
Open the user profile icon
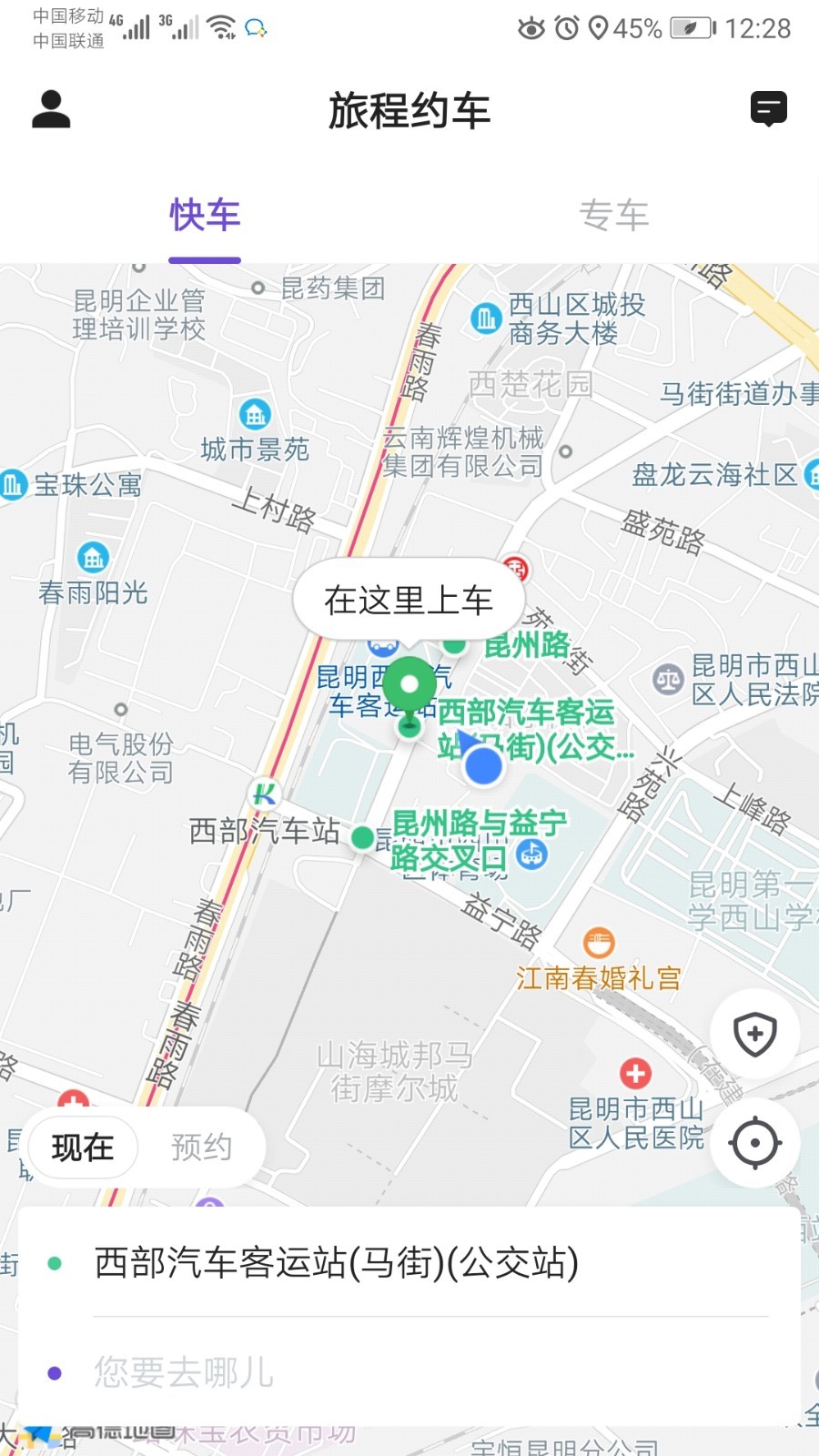pyautogui.click(x=50, y=109)
